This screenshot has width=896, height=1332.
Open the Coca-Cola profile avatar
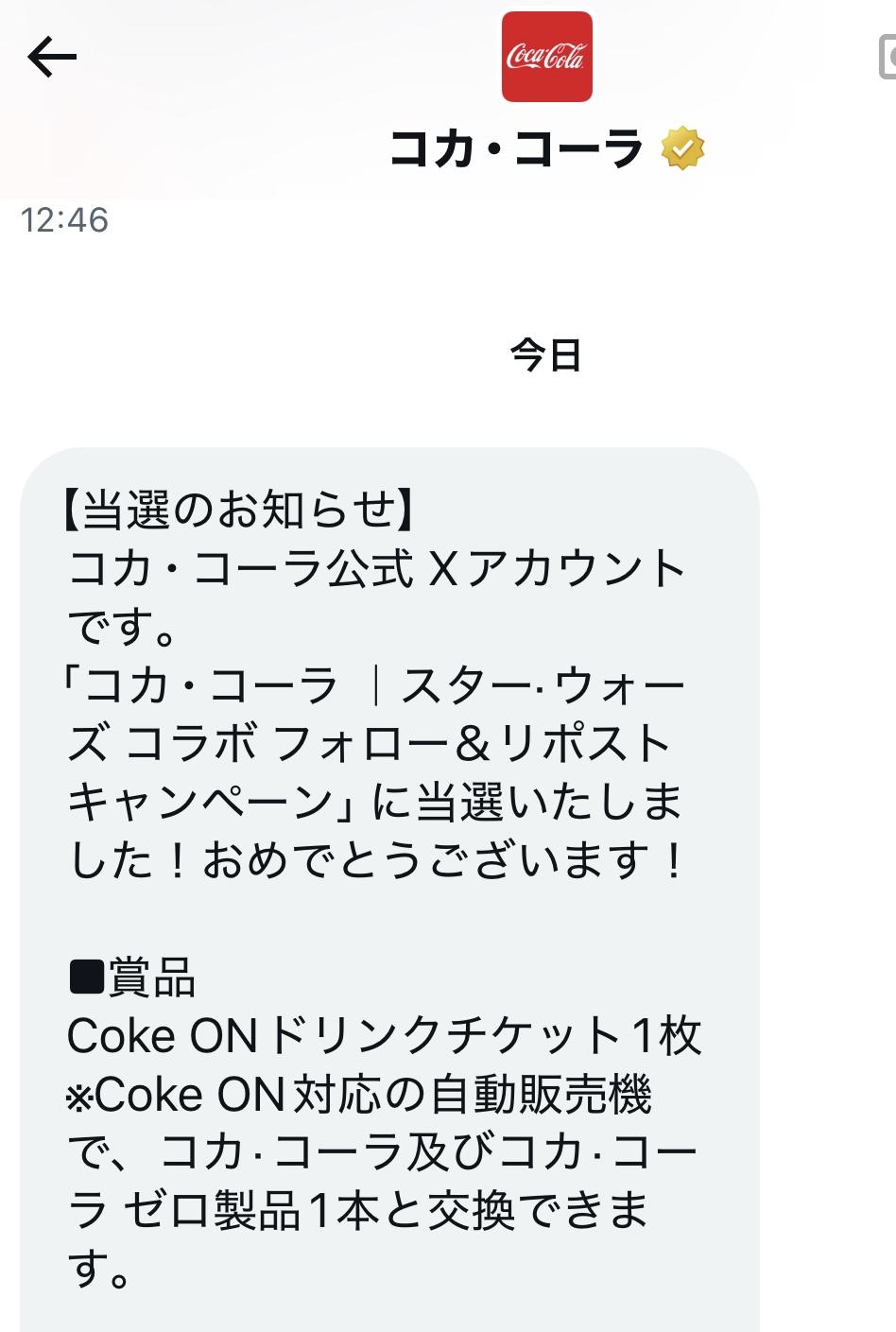tap(546, 57)
